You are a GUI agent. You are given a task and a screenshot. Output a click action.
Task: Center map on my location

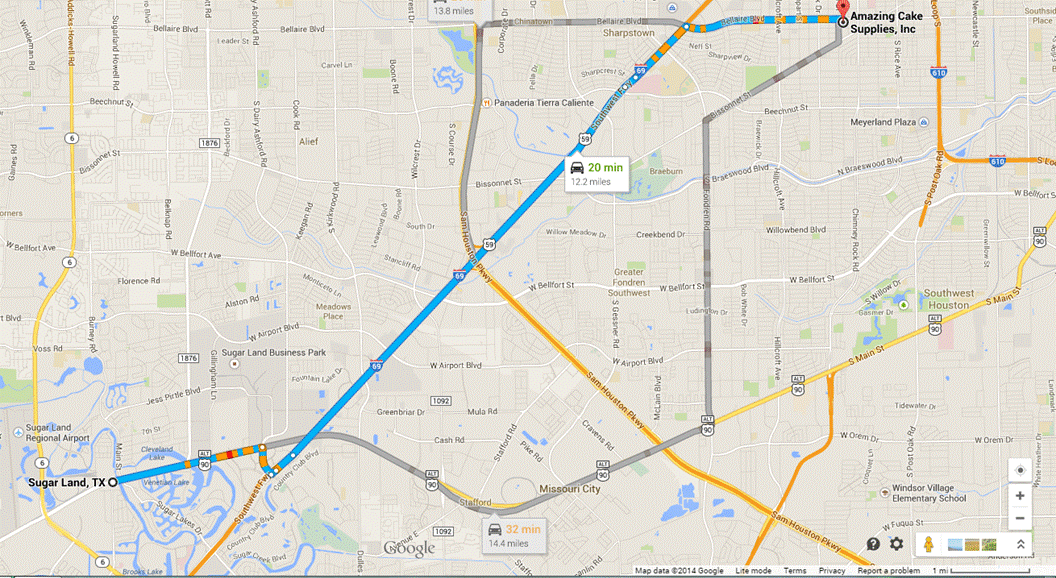(x=1019, y=470)
